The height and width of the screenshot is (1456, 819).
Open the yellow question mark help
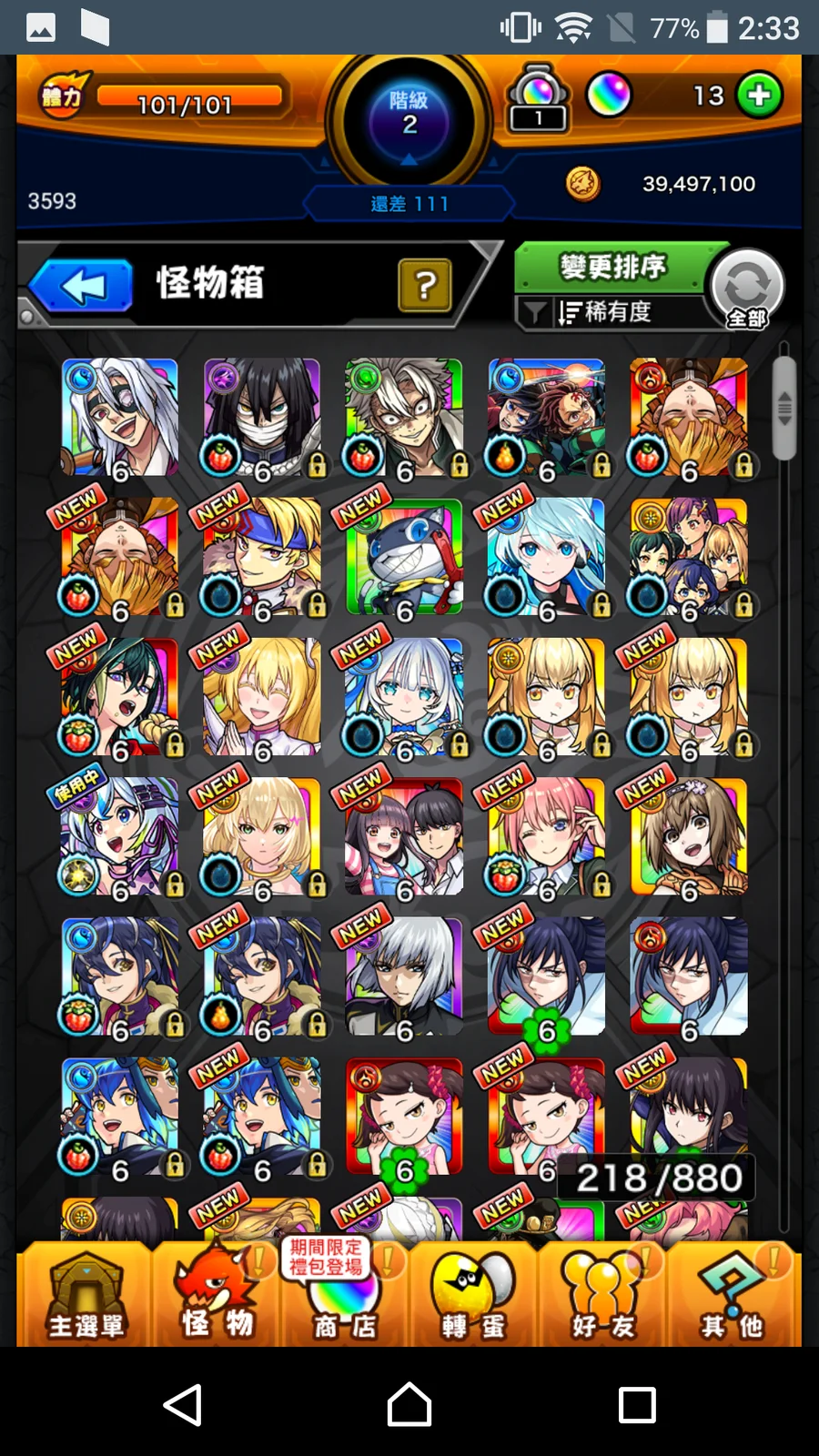[x=424, y=285]
